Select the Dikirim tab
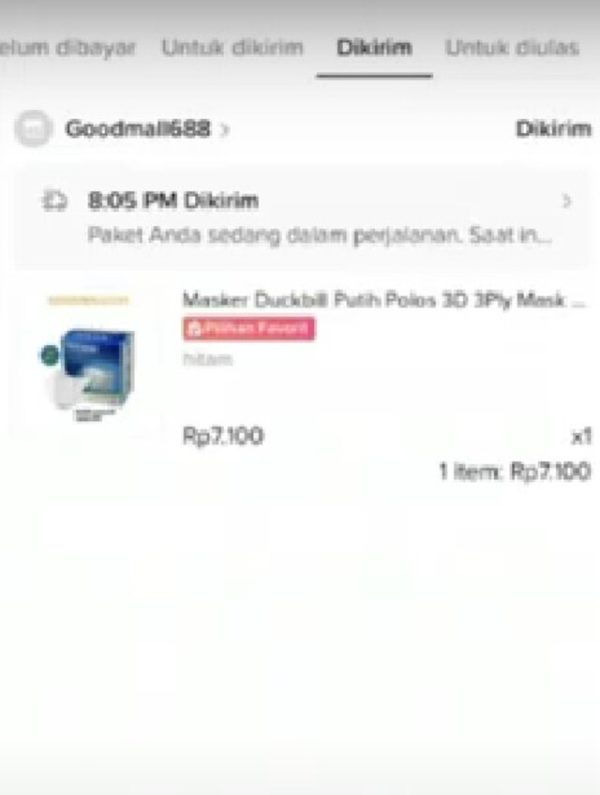Viewport: 600px width, 795px height. coord(374,48)
